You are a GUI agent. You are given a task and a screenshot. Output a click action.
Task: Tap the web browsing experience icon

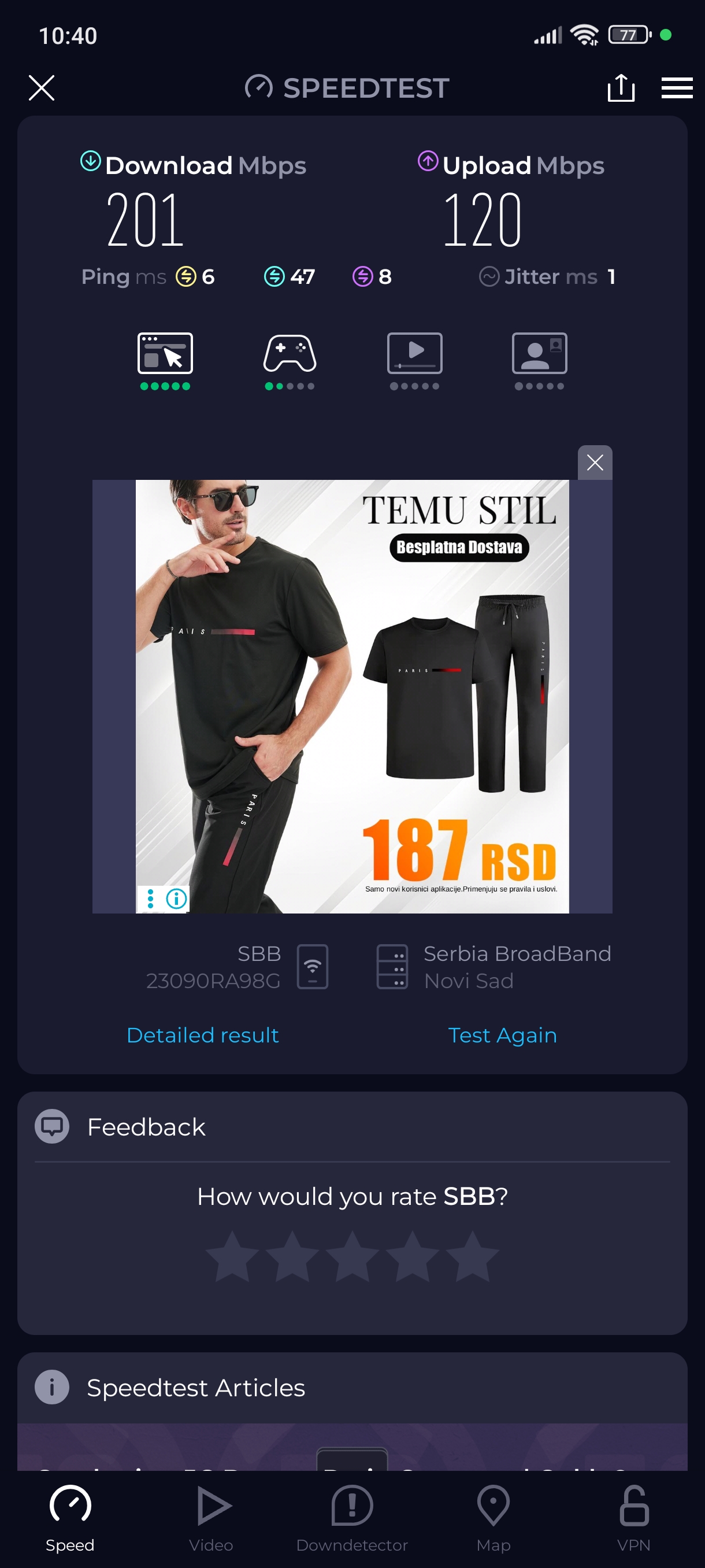(165, 354)
